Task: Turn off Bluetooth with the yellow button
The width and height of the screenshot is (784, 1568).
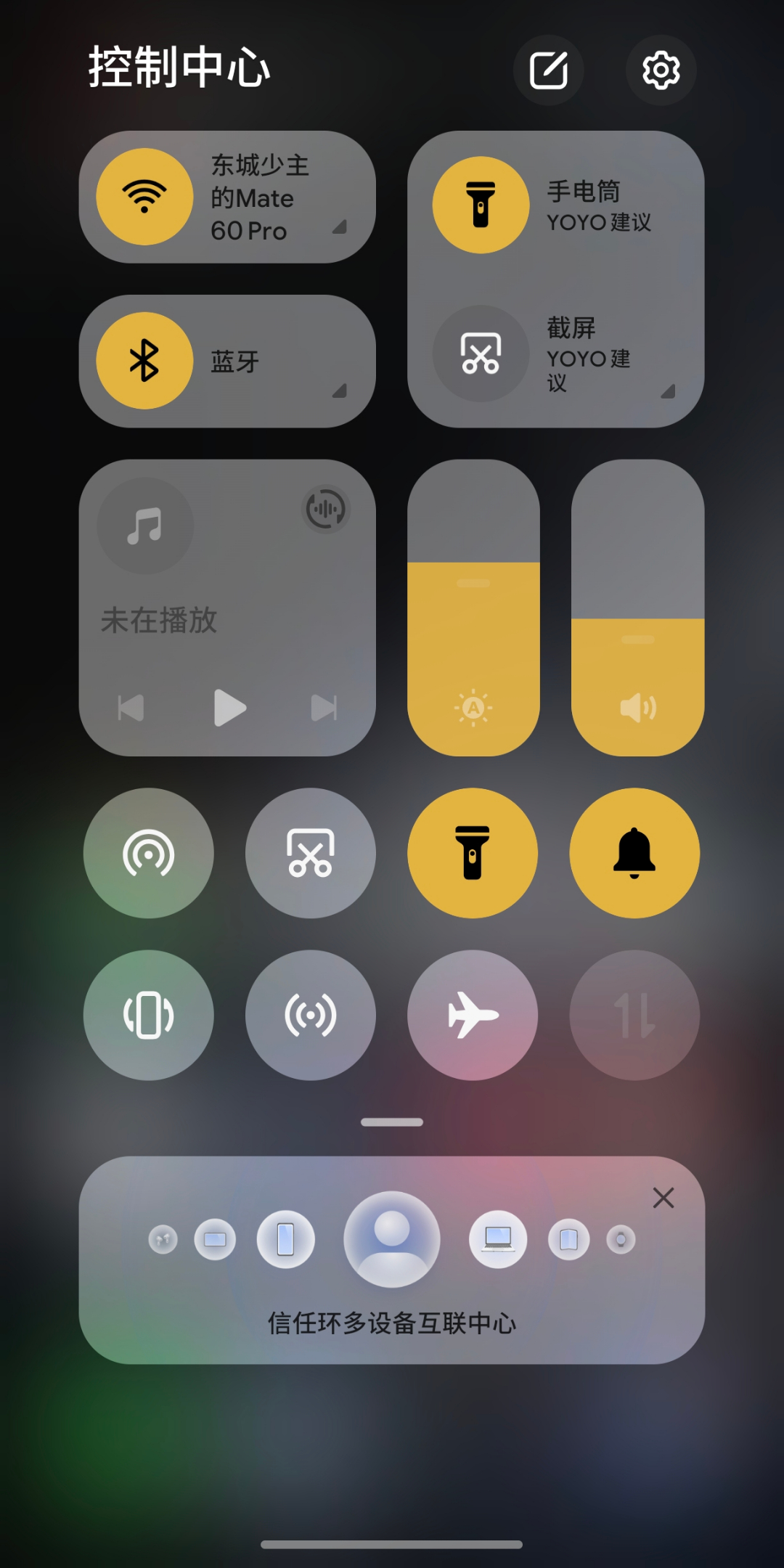Action: click(144, 361)
